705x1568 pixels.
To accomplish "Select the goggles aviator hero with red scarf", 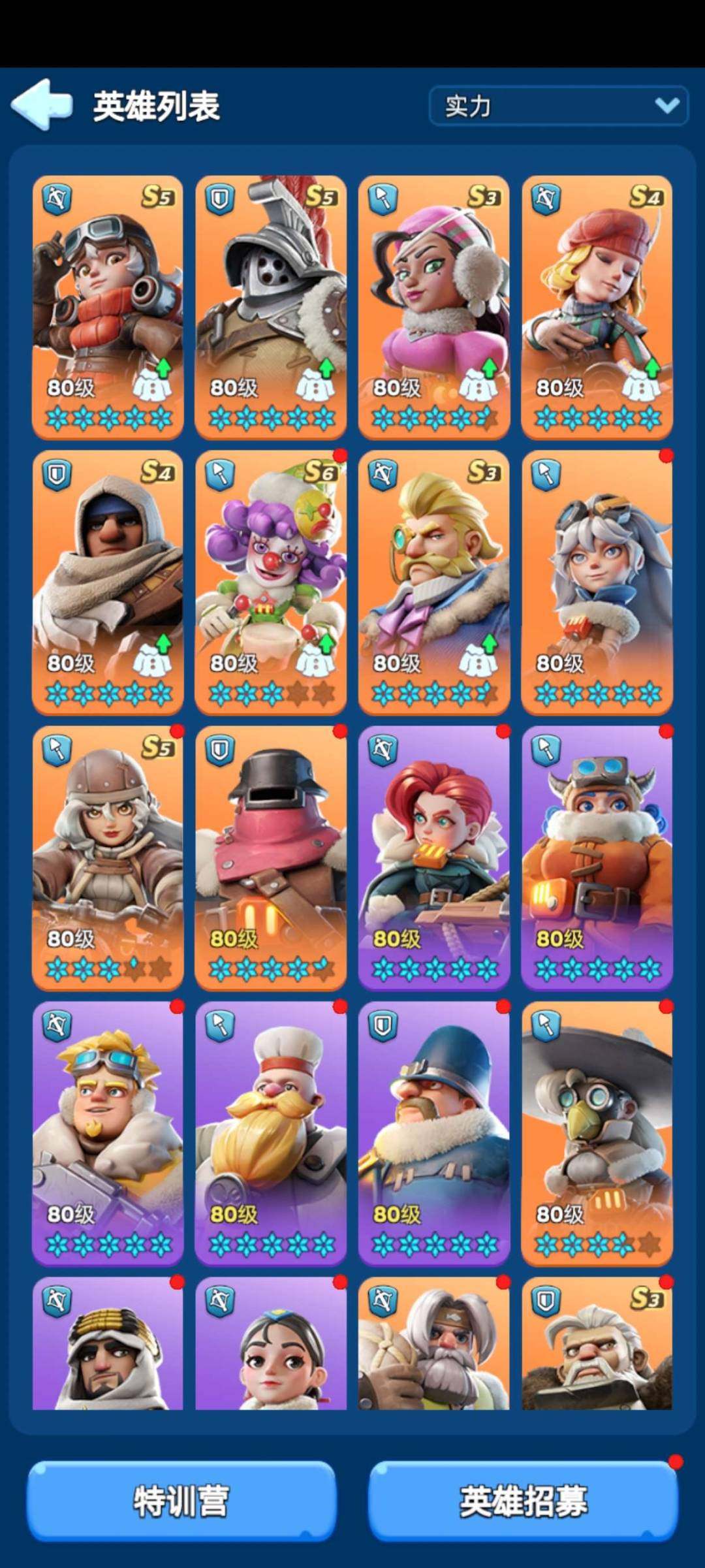I will (x=108, y=307).
